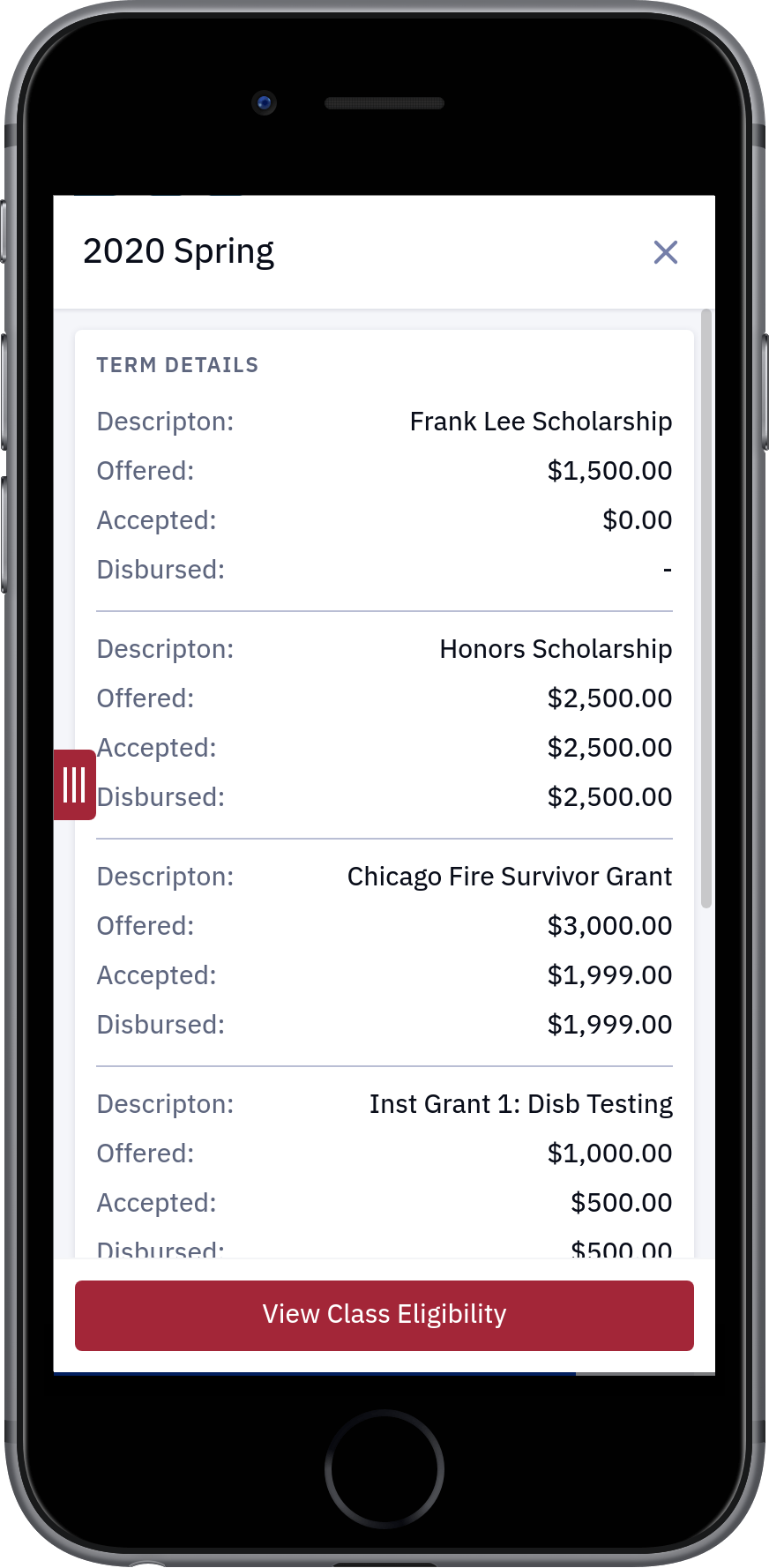Tap the View Class Eligibility button
The height and width of the screenshot is (1568, 769).
tap(384, 1315)
